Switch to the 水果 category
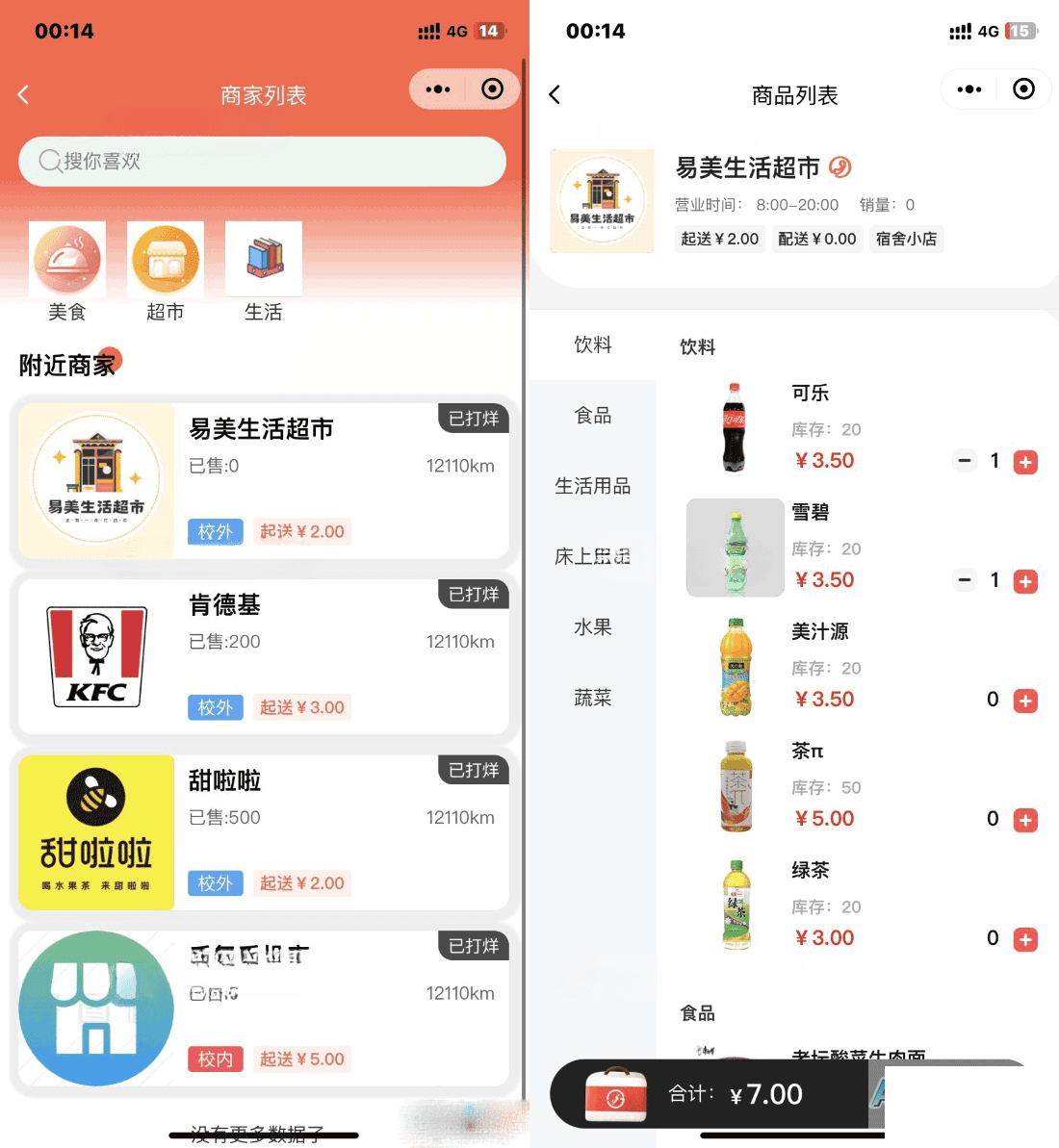 pos(593,627)
